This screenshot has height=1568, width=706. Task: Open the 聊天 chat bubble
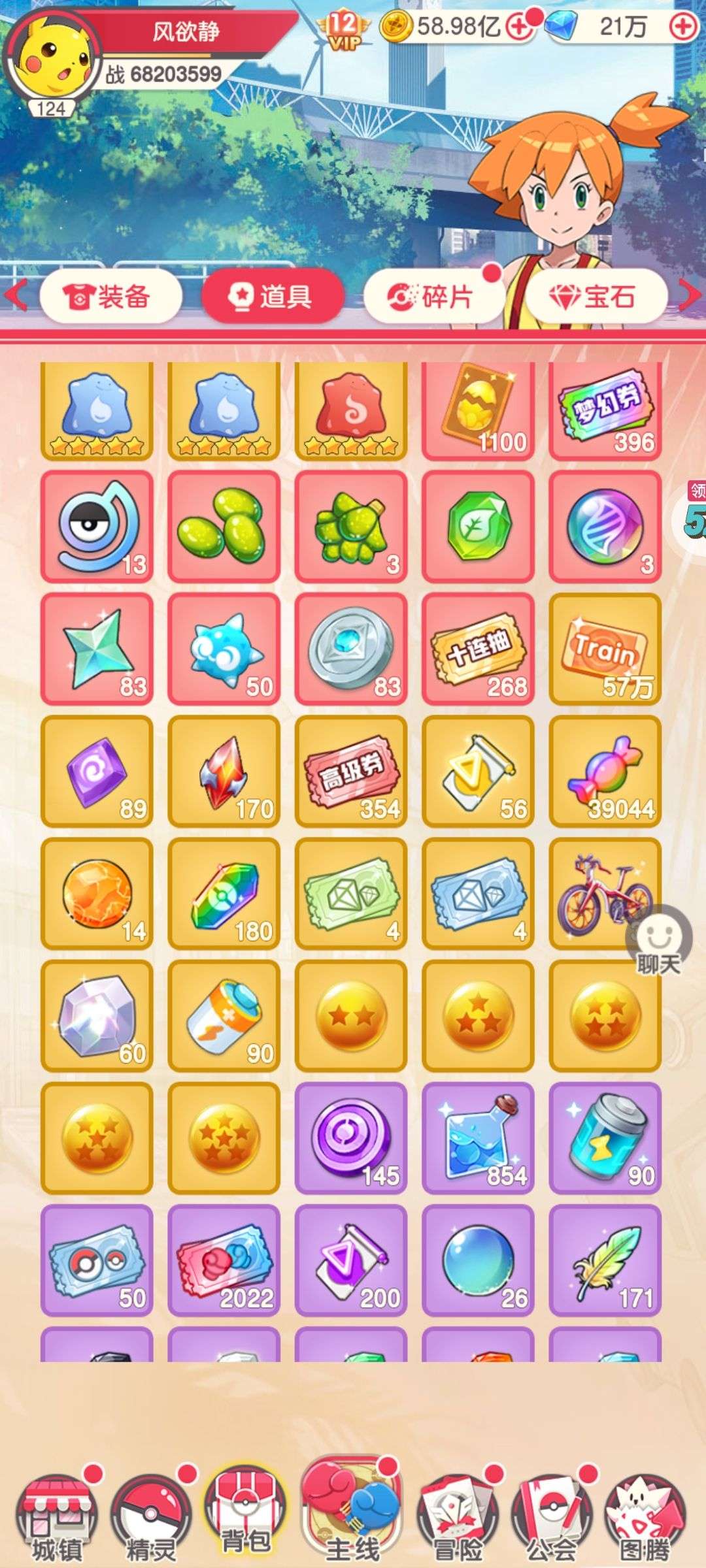(658, 941)
